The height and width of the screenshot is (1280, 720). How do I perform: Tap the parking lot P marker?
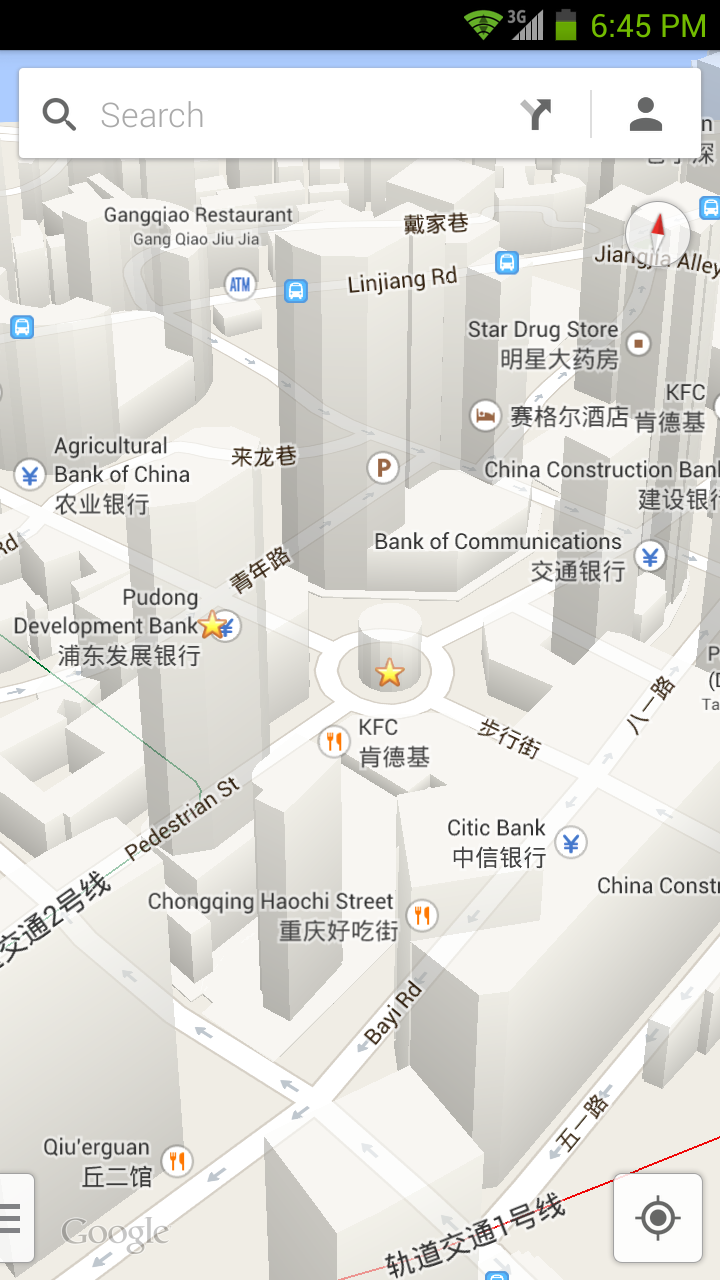(382, 467)
